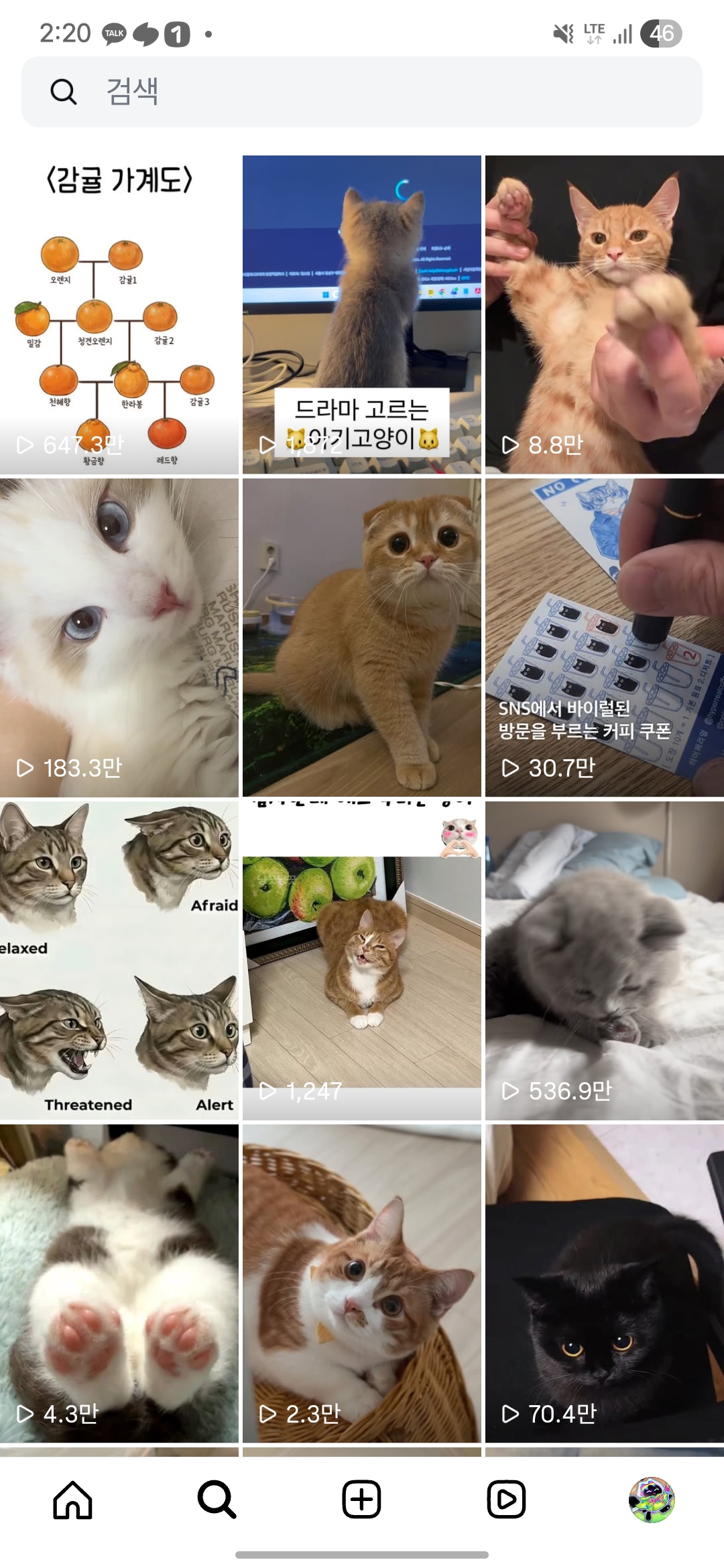724x1568 pixels.
Task: Open the cat in basket reel with 2.3만 views
Action: coord(362,1283)
